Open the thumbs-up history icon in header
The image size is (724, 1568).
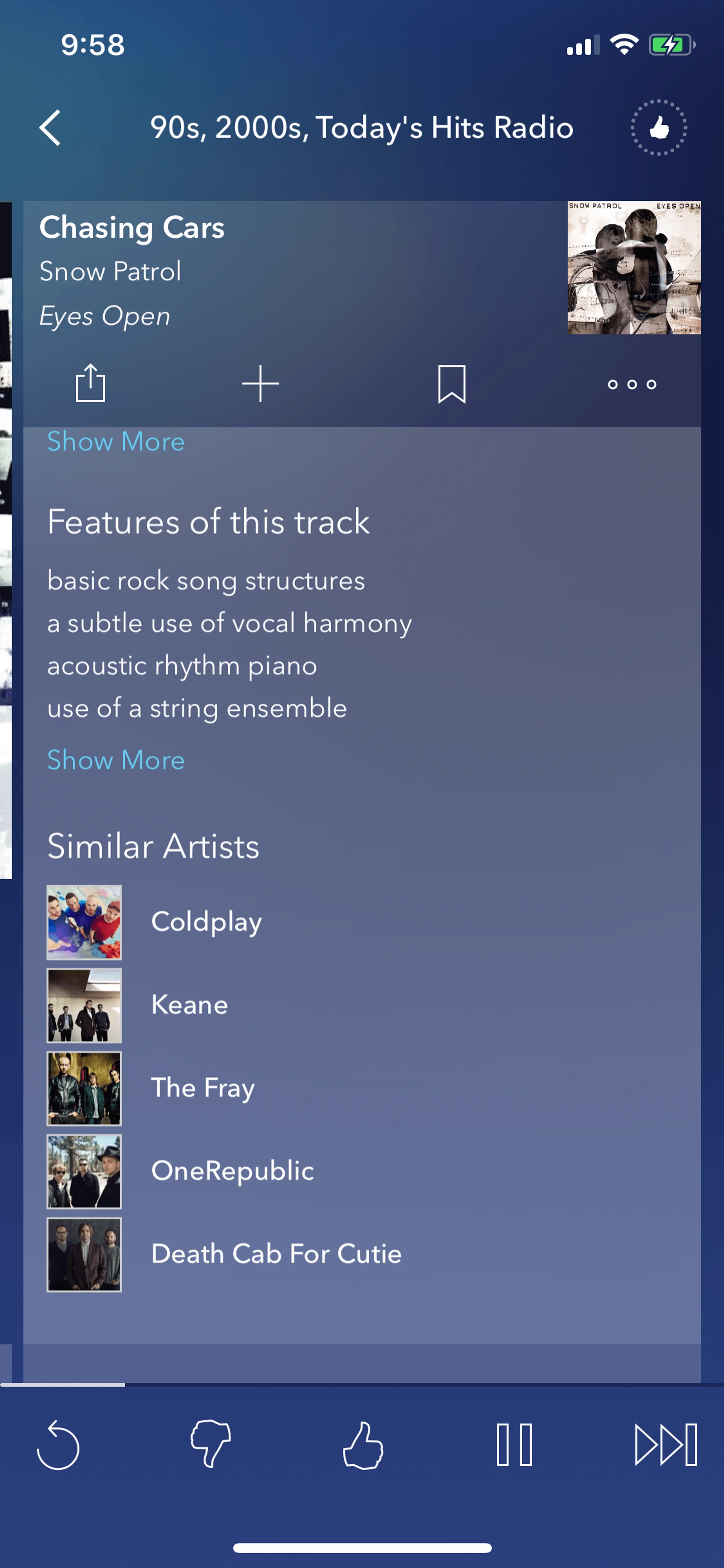point(658,128)
